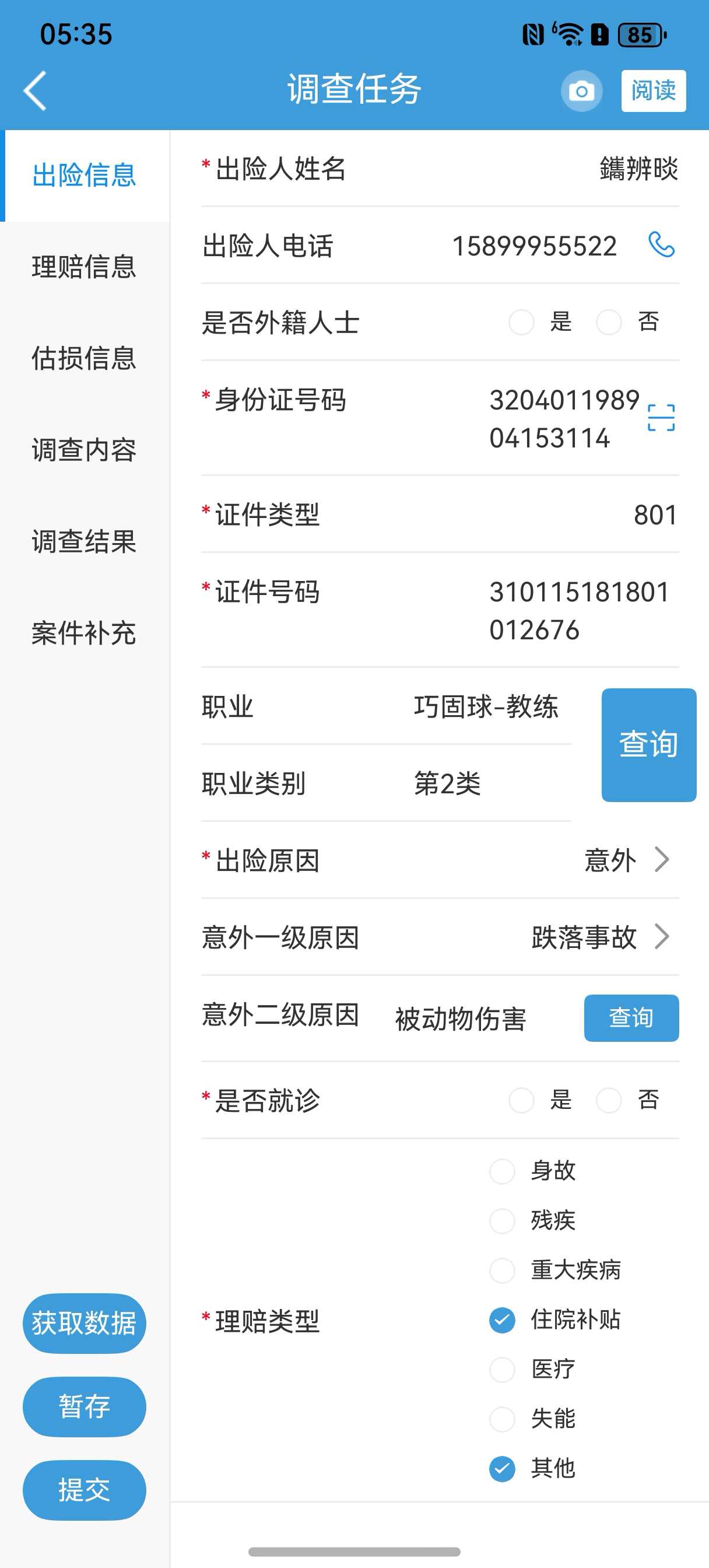
Task: Call the insured person's phone number
Action: tap(661, 246)
